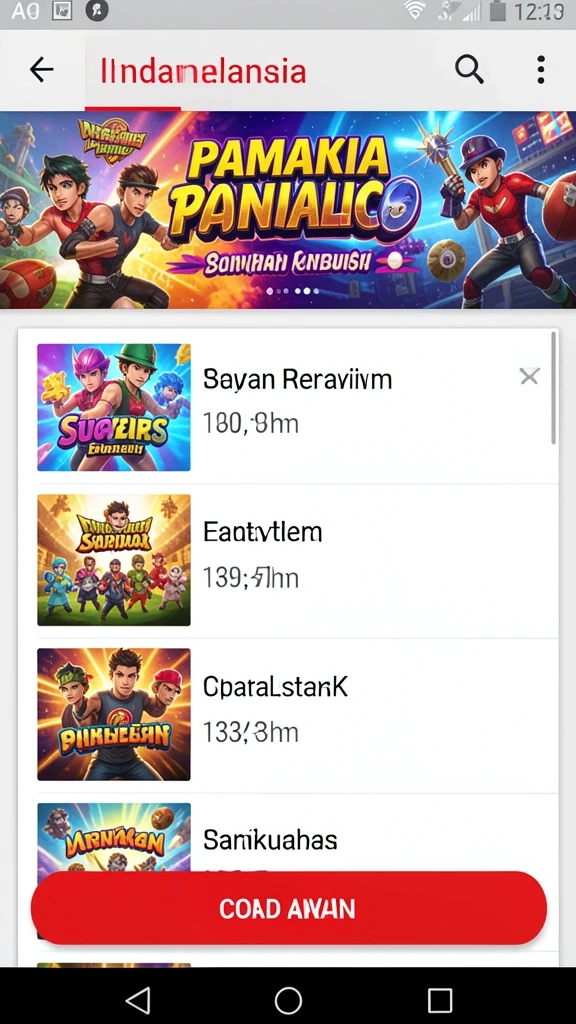
Task: Tap the system home button
Action: [288, 999]
